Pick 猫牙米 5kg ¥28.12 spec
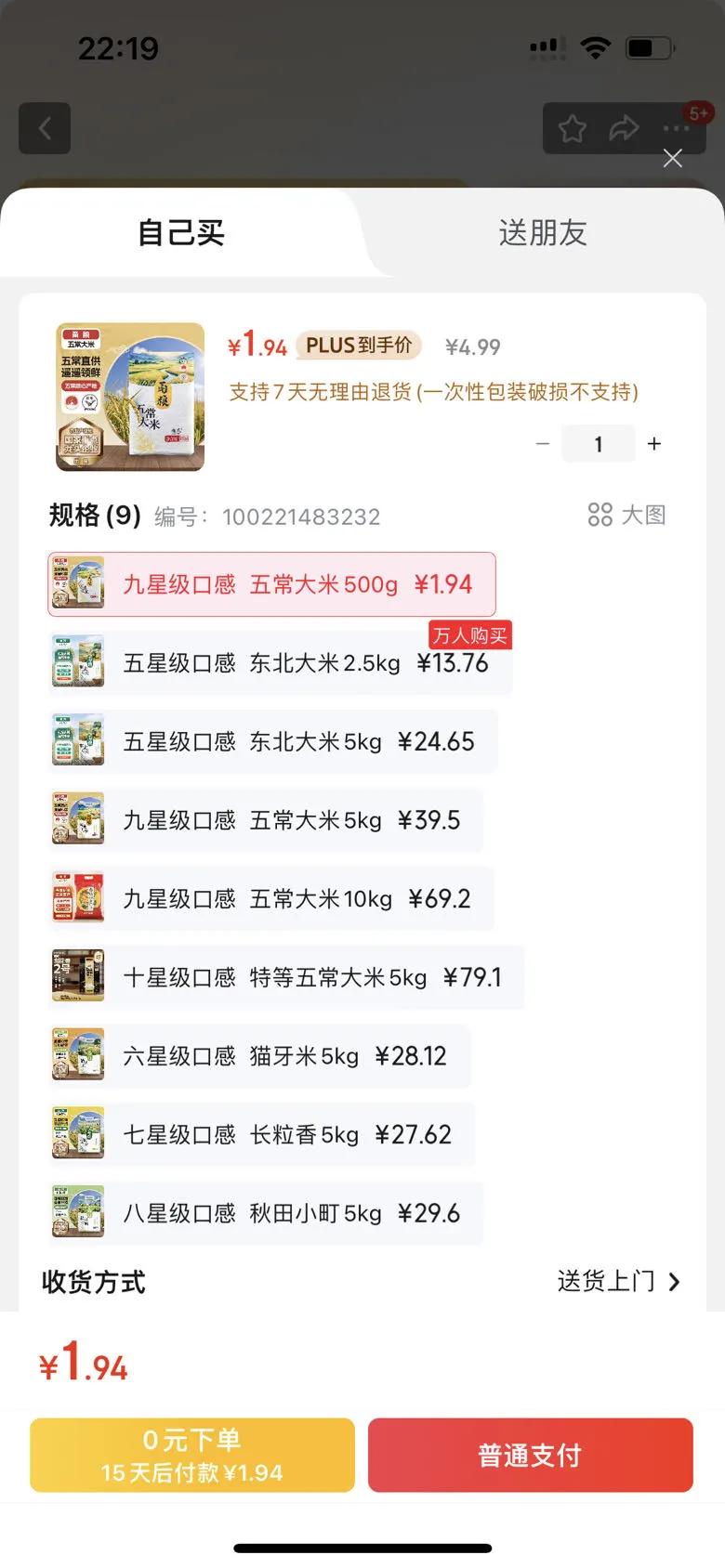The width and height of the screenshot is (725, 1568). click(258, 1056)
